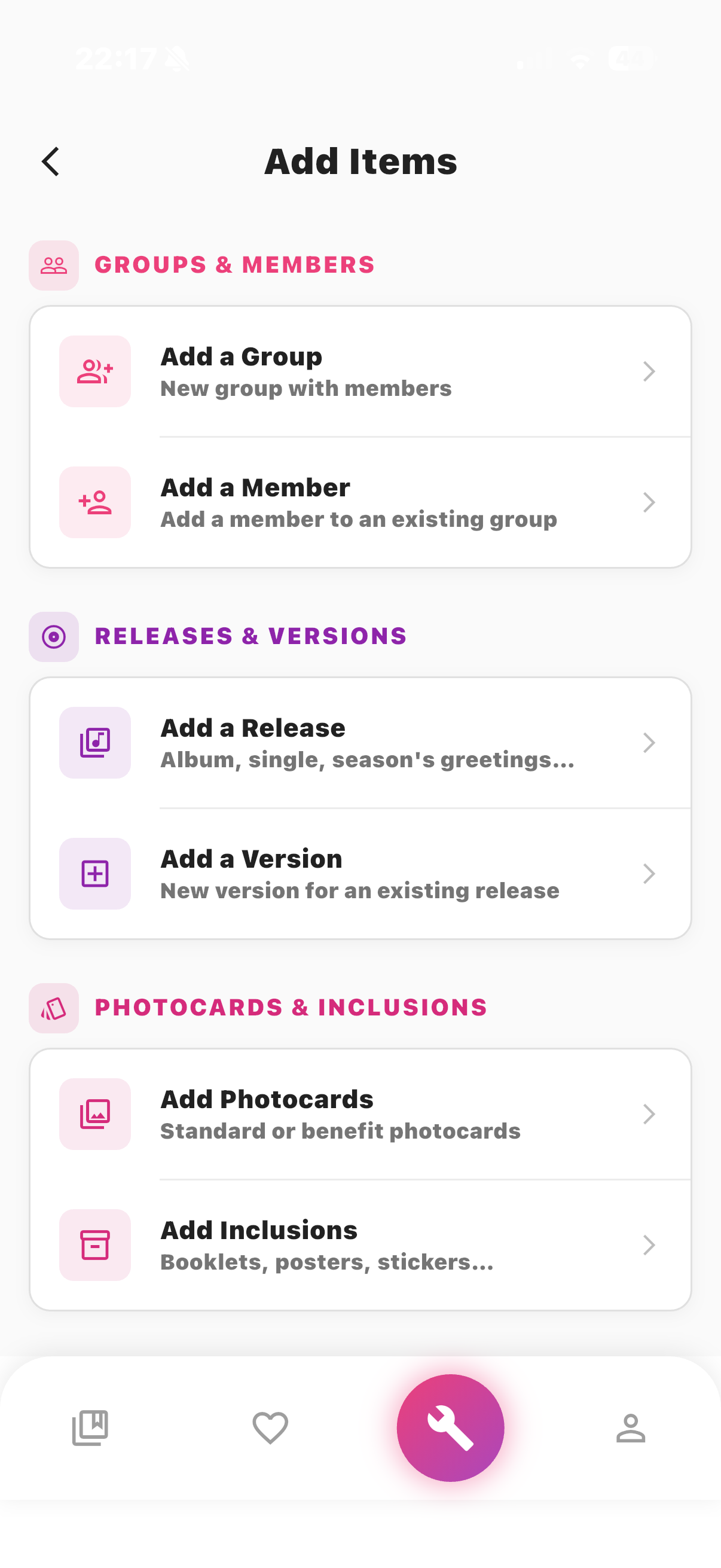Tap the Add Inclusions box icon

tap(94, 1245)
